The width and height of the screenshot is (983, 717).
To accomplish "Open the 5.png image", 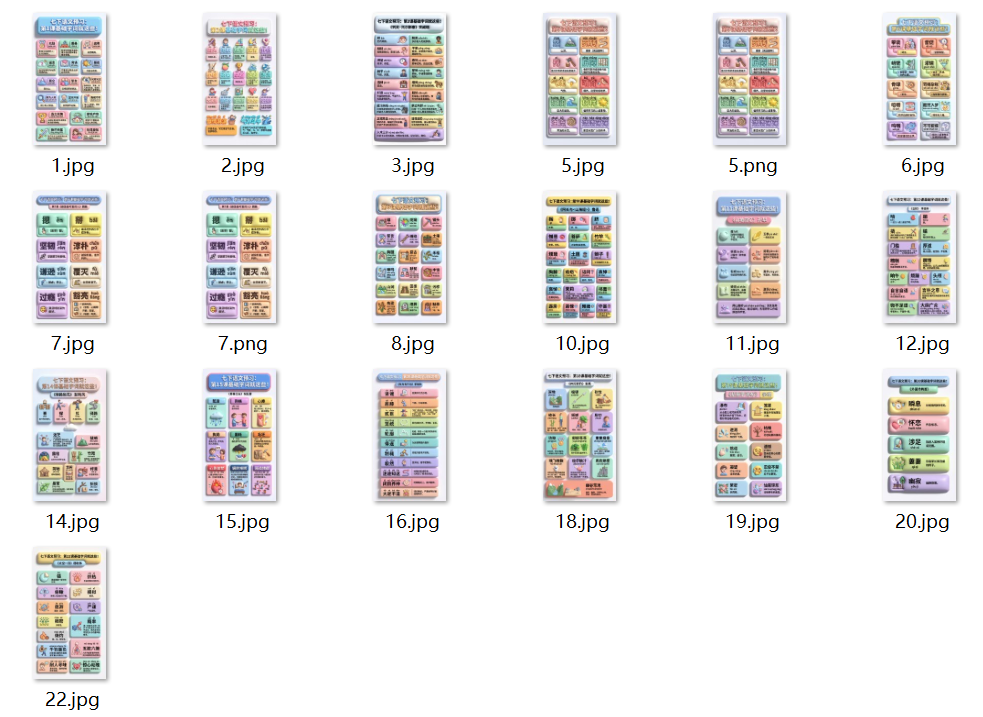I will tap(750, 80).
